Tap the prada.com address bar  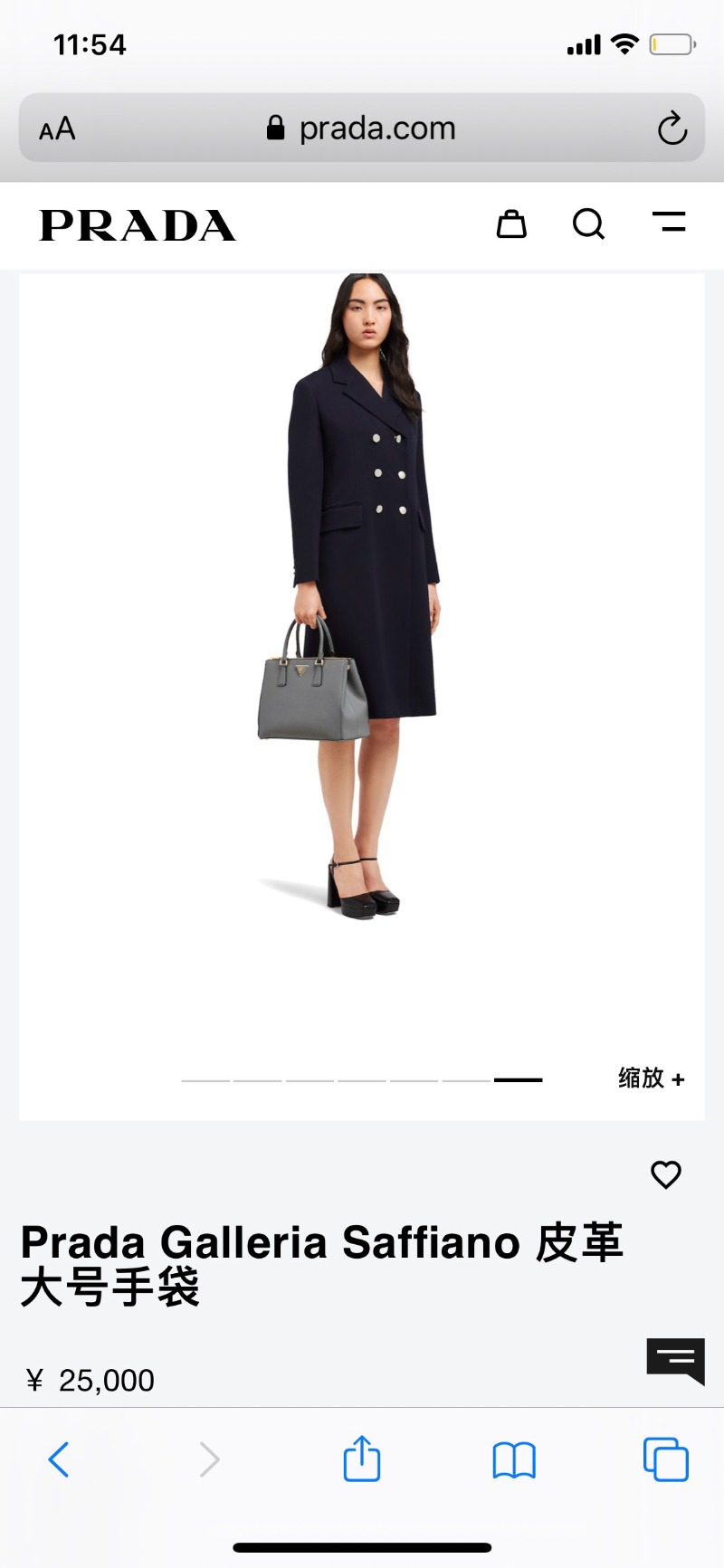362,128
